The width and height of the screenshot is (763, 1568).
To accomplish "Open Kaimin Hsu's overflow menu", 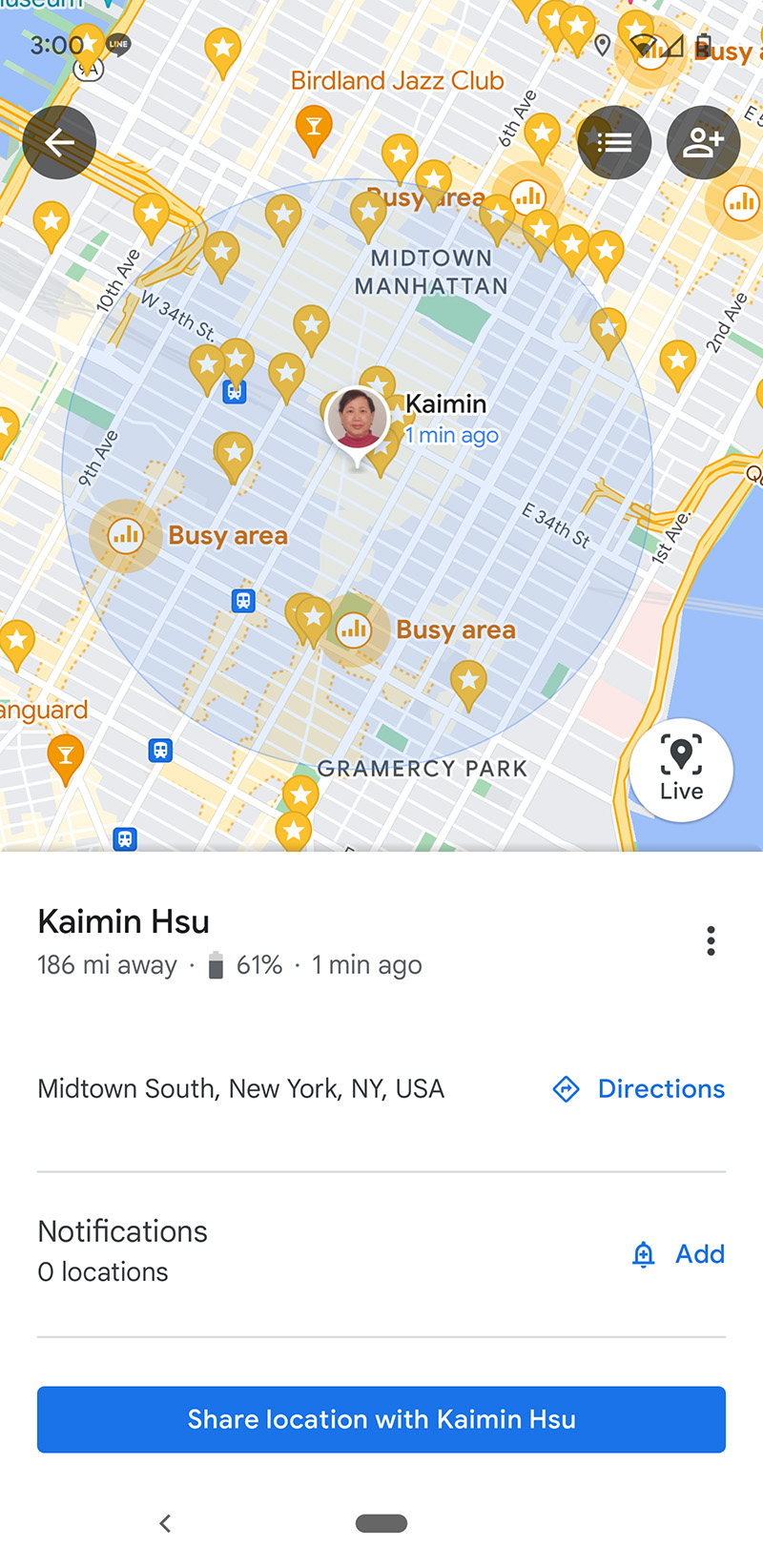I will pos(711,940).
